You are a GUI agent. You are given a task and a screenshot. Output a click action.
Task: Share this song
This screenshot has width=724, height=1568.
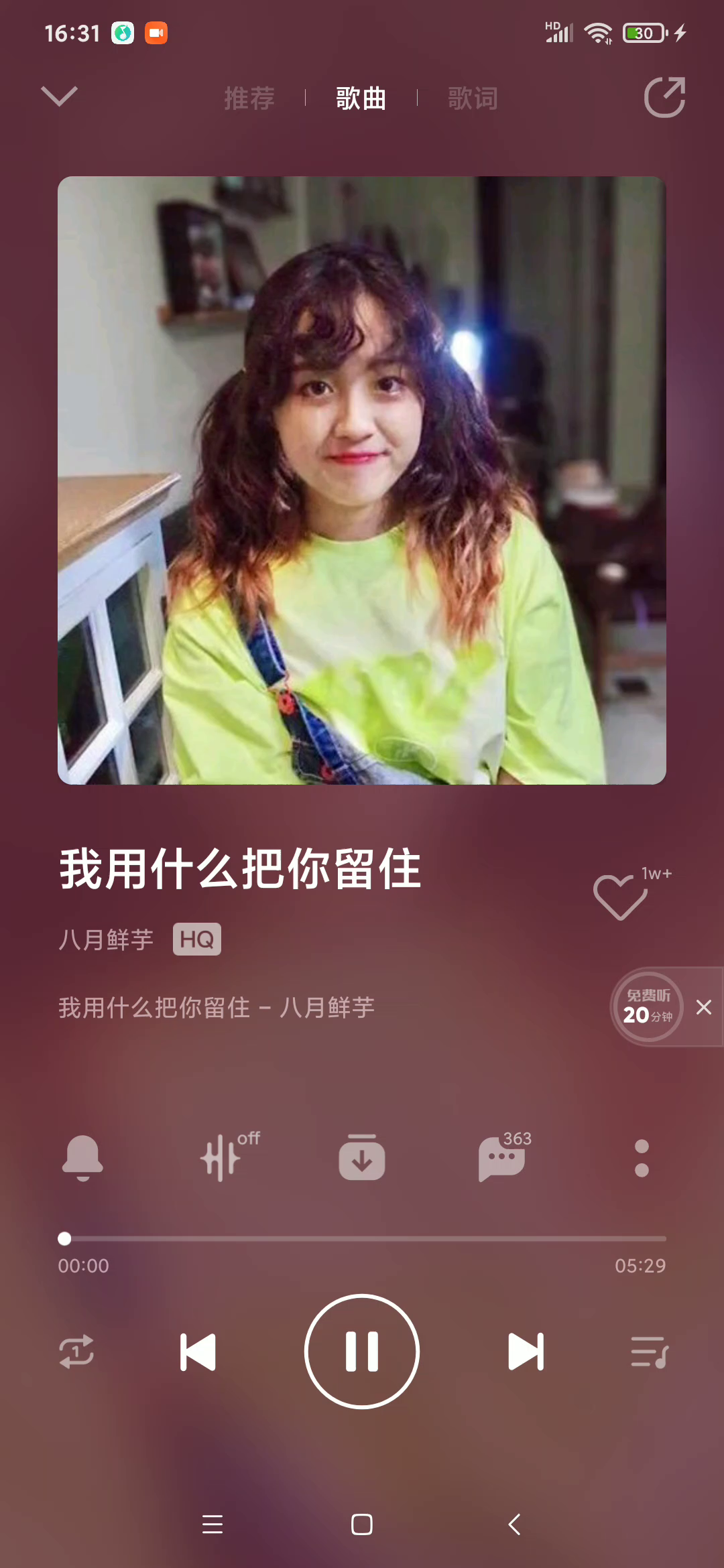coord(664,98)
